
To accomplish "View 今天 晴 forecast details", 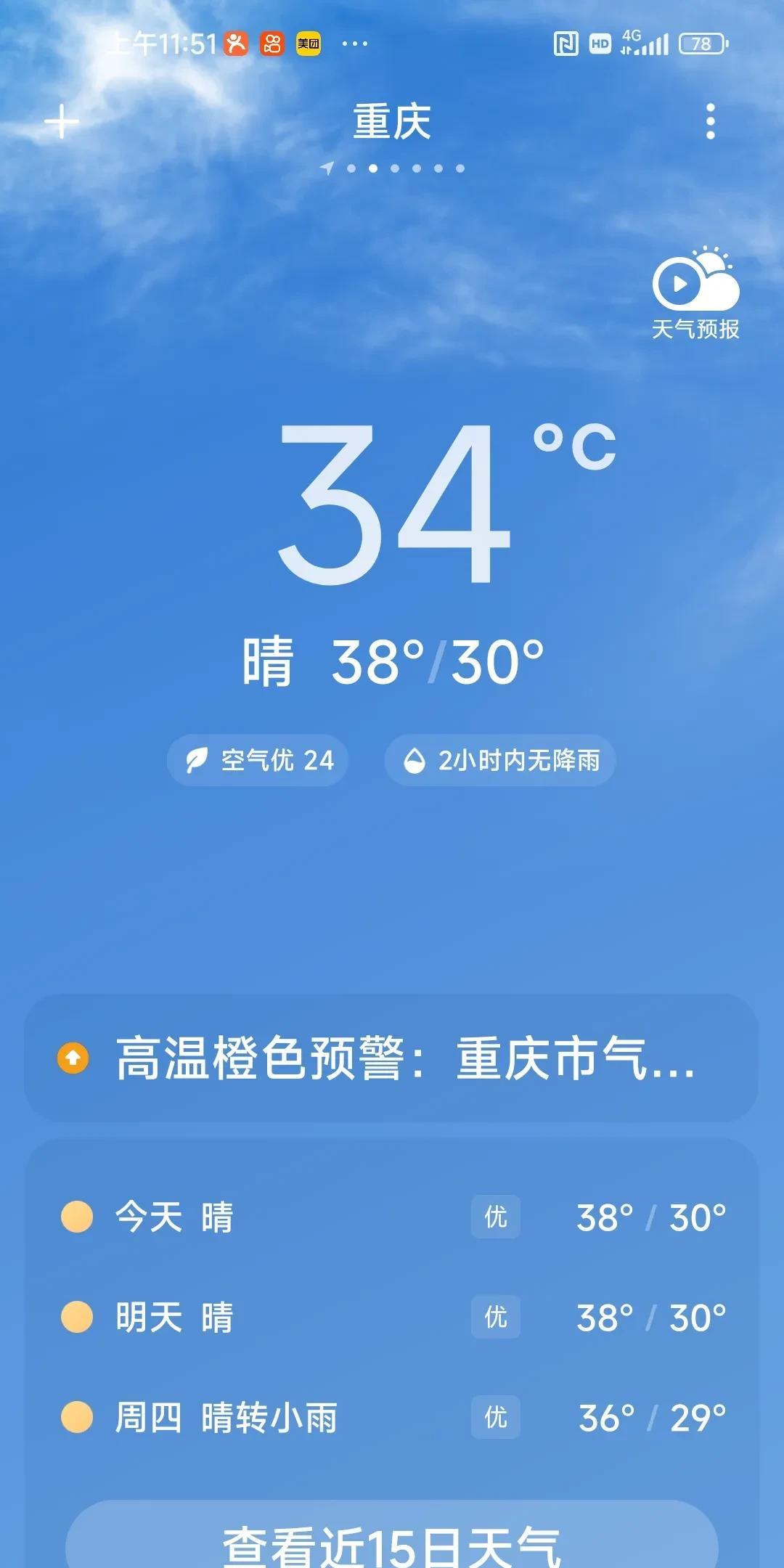I will coord(392,1217).
